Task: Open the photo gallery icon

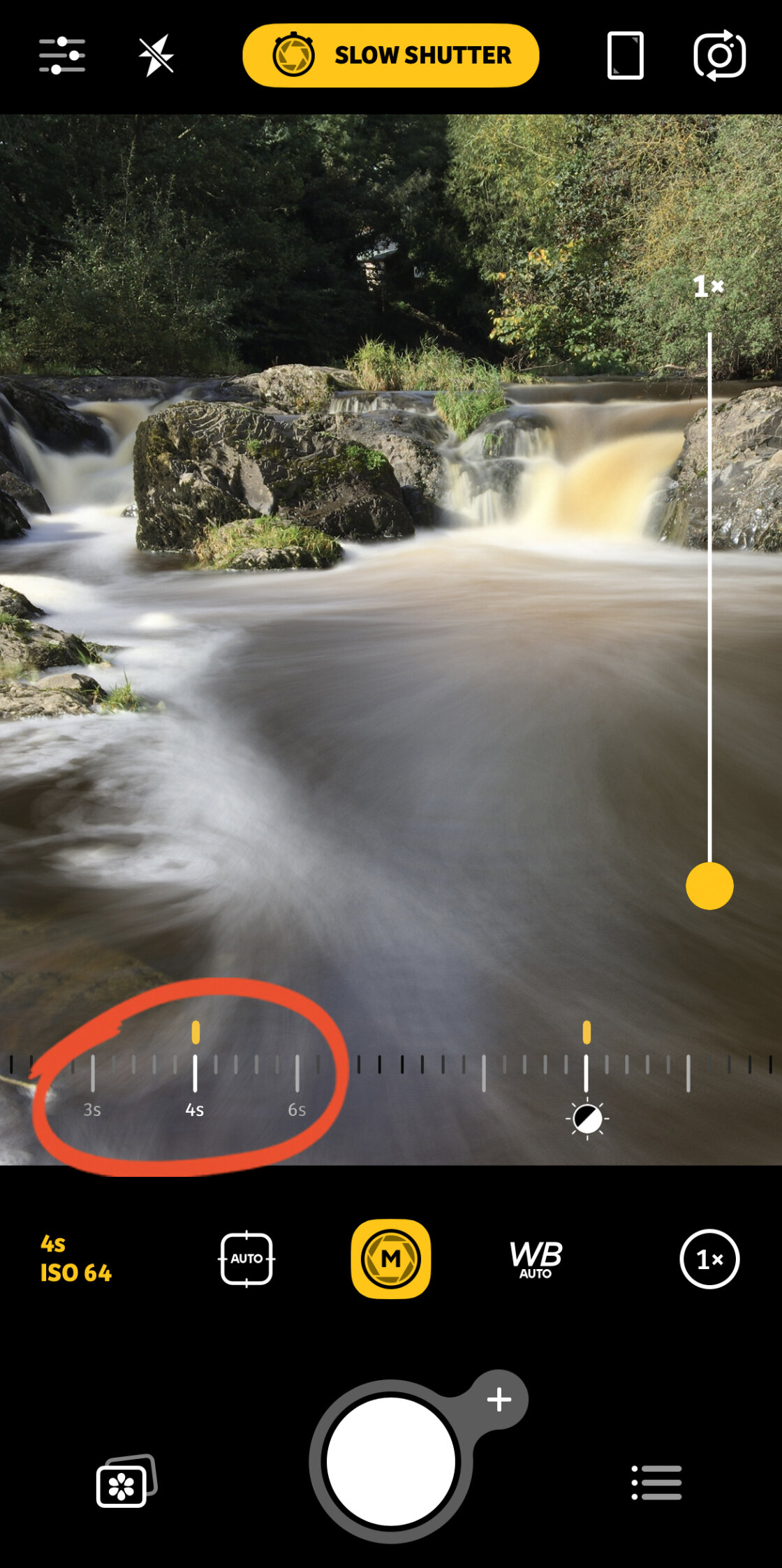Action: pyautogui.click(x=126, y=1481)
